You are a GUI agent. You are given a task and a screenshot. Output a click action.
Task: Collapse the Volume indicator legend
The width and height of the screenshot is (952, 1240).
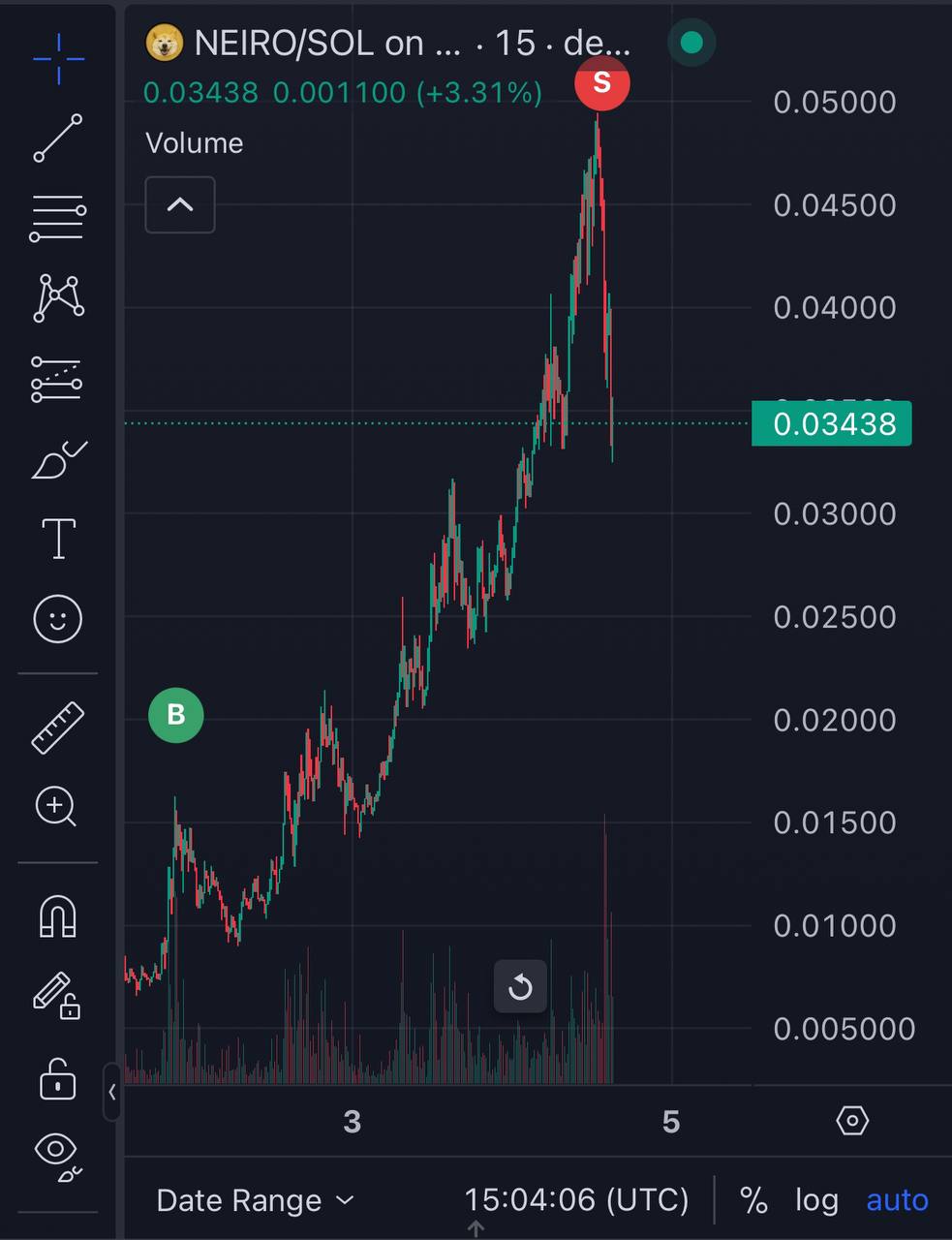pyautogui.click(x=180, y=204)
